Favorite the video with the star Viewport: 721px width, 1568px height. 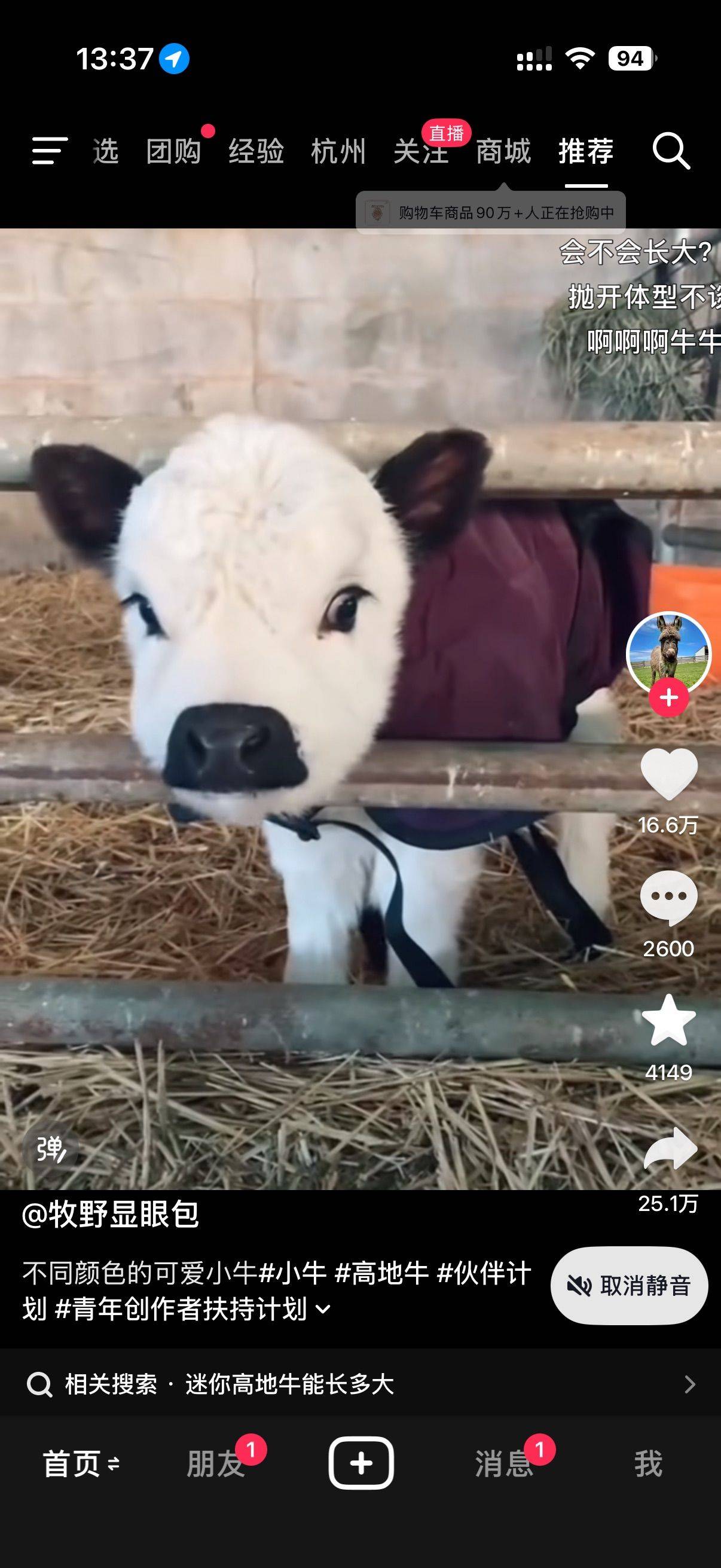[668, 1021]
